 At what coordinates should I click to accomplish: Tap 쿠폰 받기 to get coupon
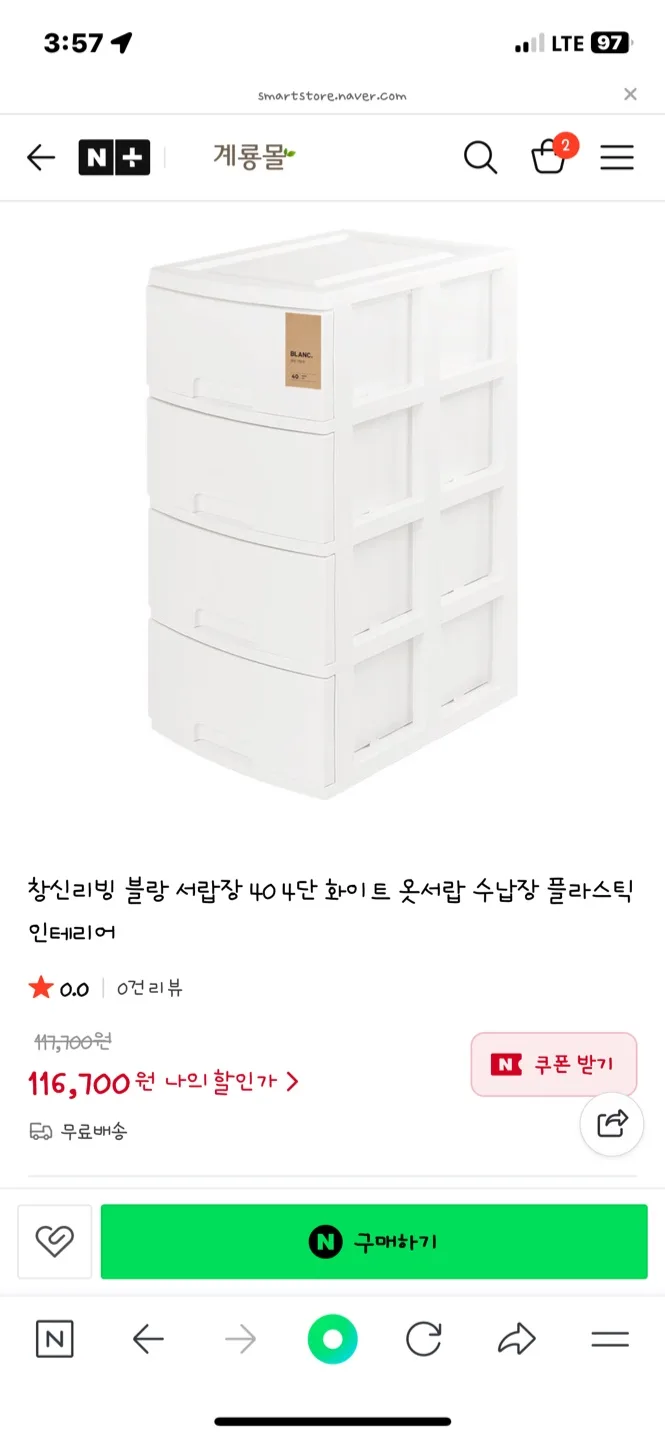point(554,1065)
